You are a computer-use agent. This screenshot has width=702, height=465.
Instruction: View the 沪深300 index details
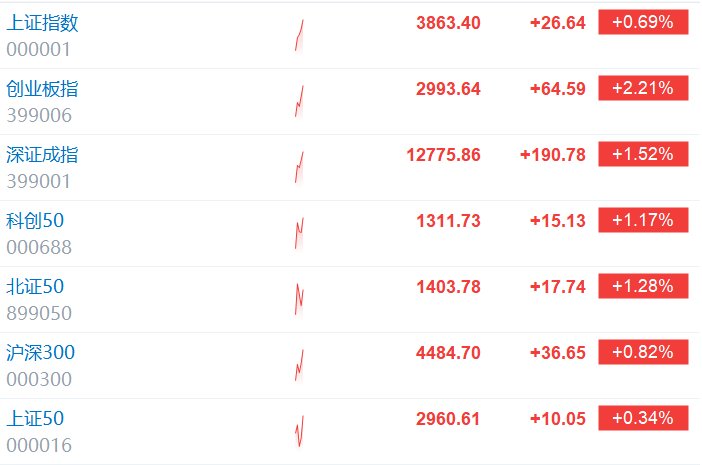pyautogui.click(x=41, y=352)
